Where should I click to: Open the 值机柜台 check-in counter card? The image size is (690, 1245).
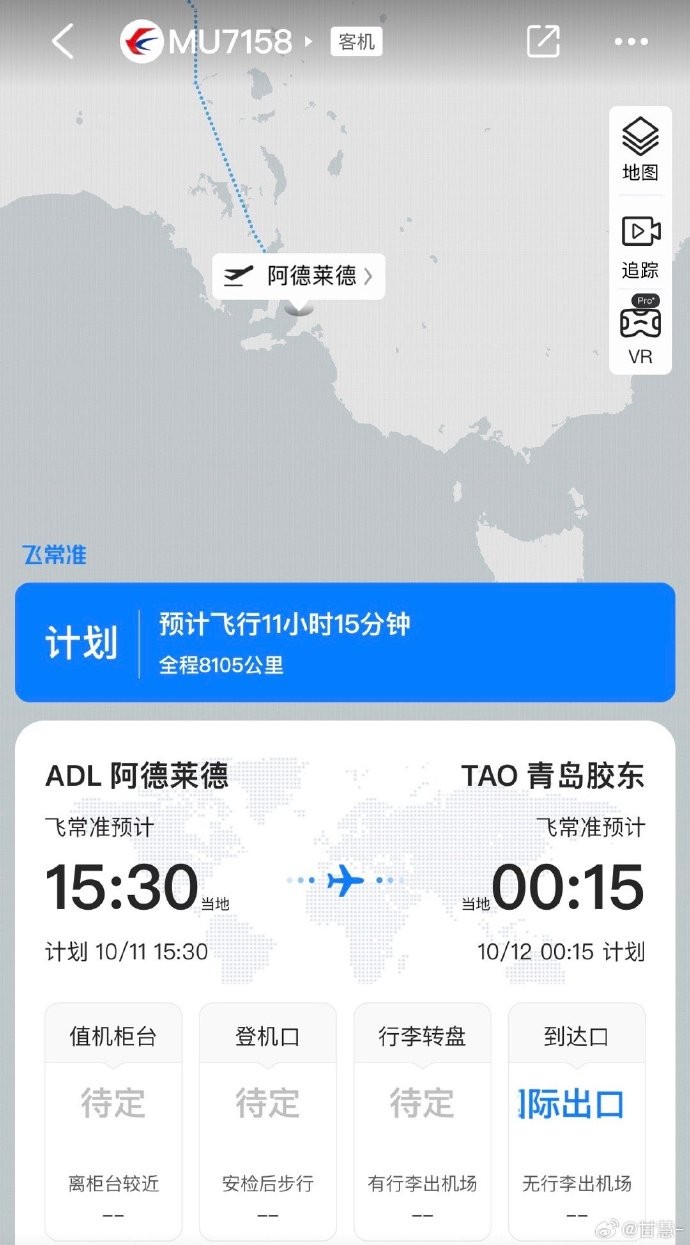tap(113, 1120)
